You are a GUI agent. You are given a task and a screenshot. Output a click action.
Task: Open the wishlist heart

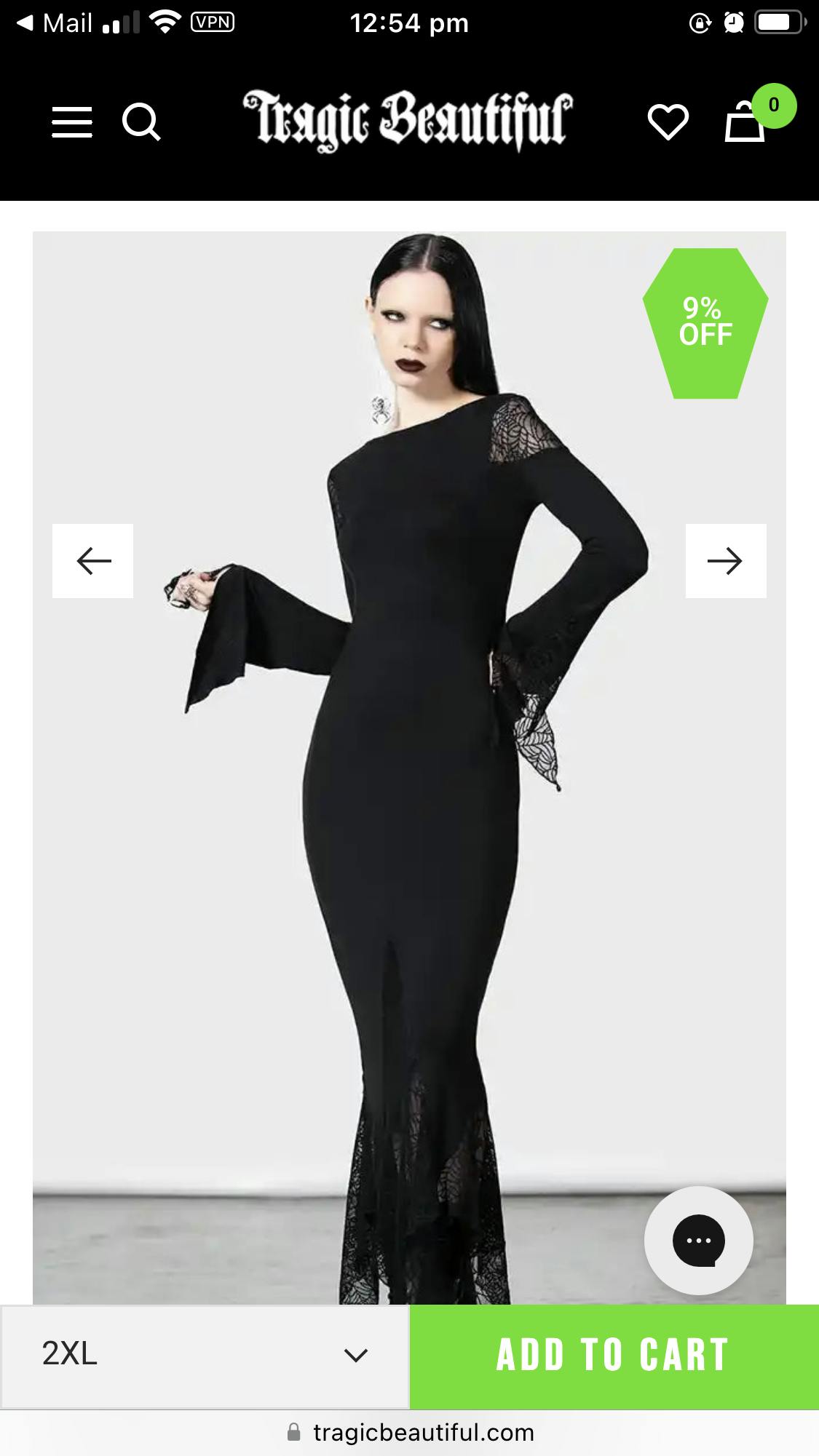coord(668,122)
